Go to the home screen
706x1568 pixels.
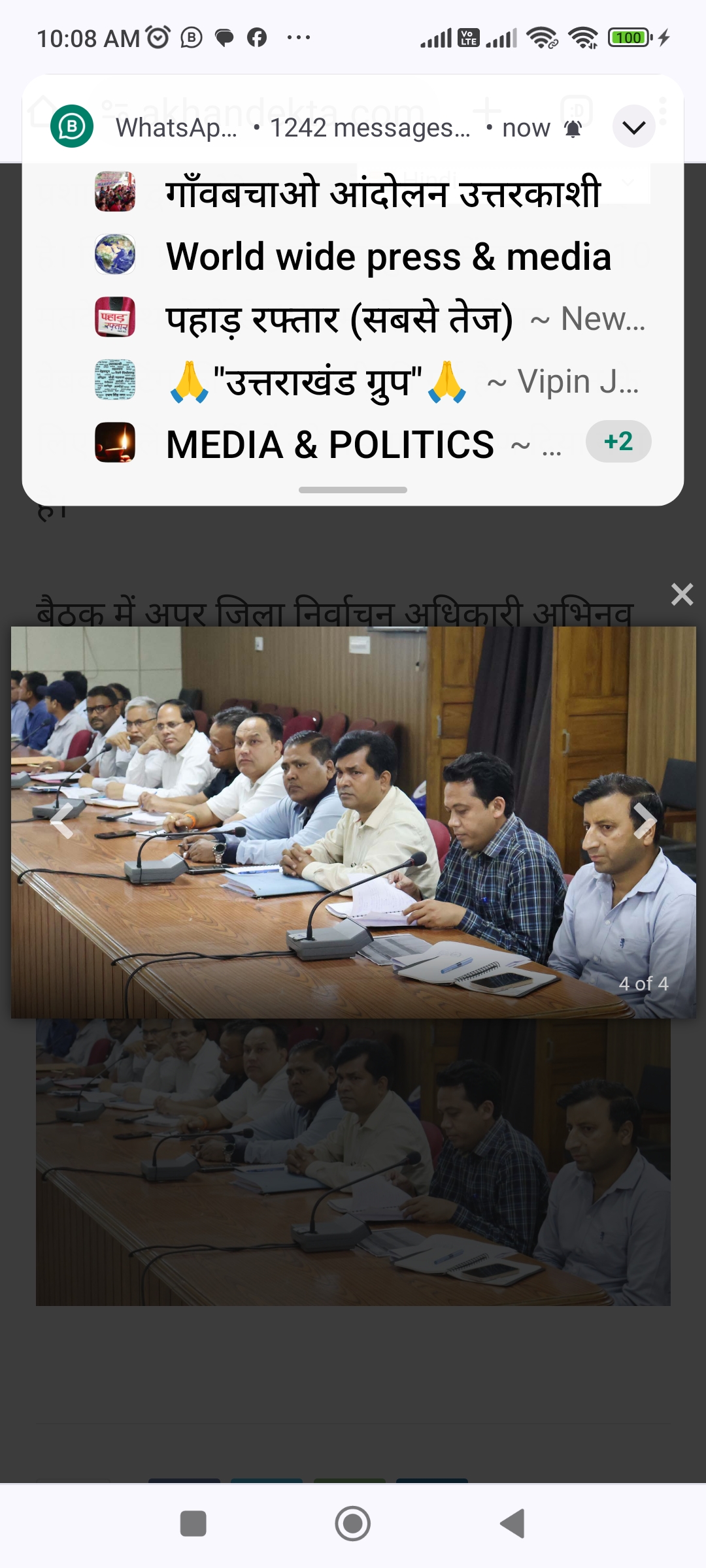[x=353, y=1524]
